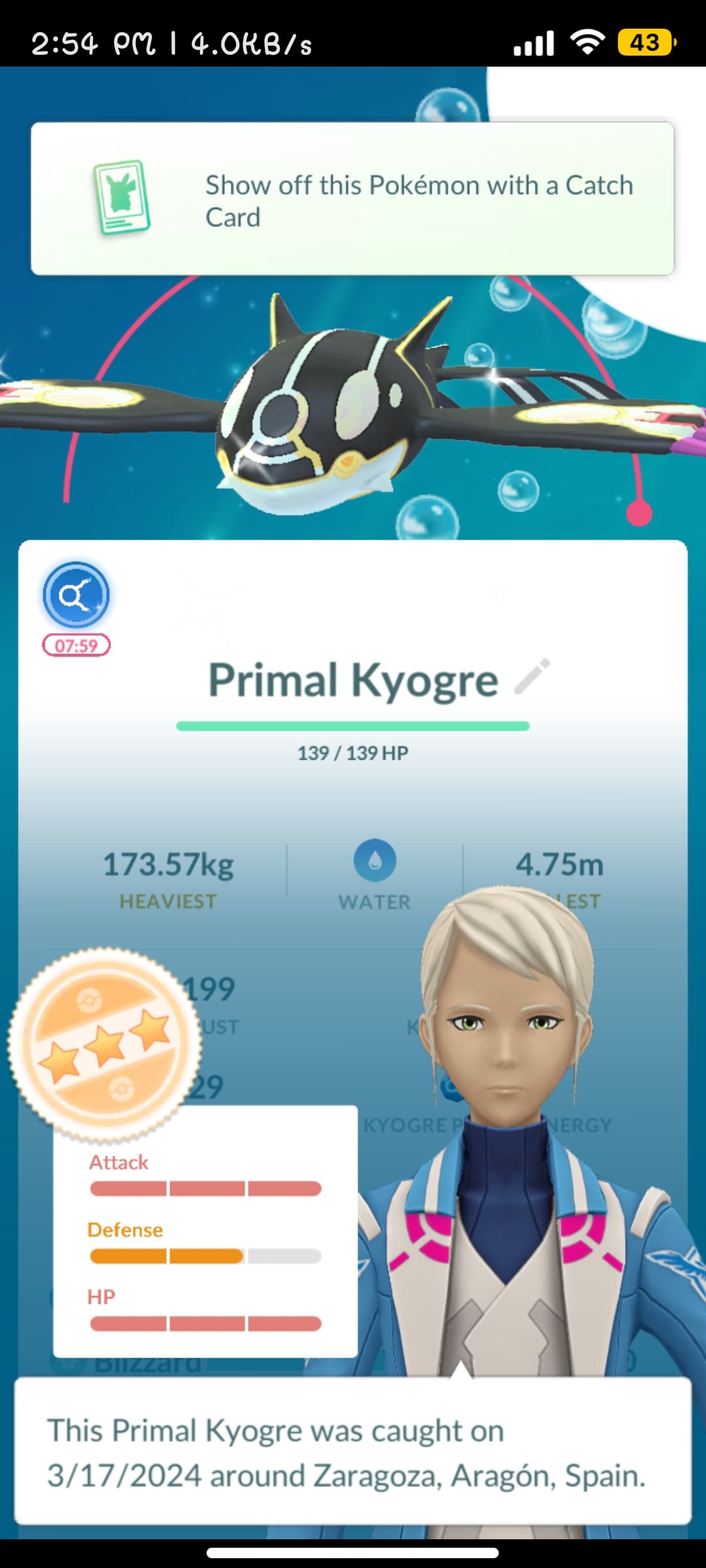Open the Catch Card banner

(x=352, y=199)
